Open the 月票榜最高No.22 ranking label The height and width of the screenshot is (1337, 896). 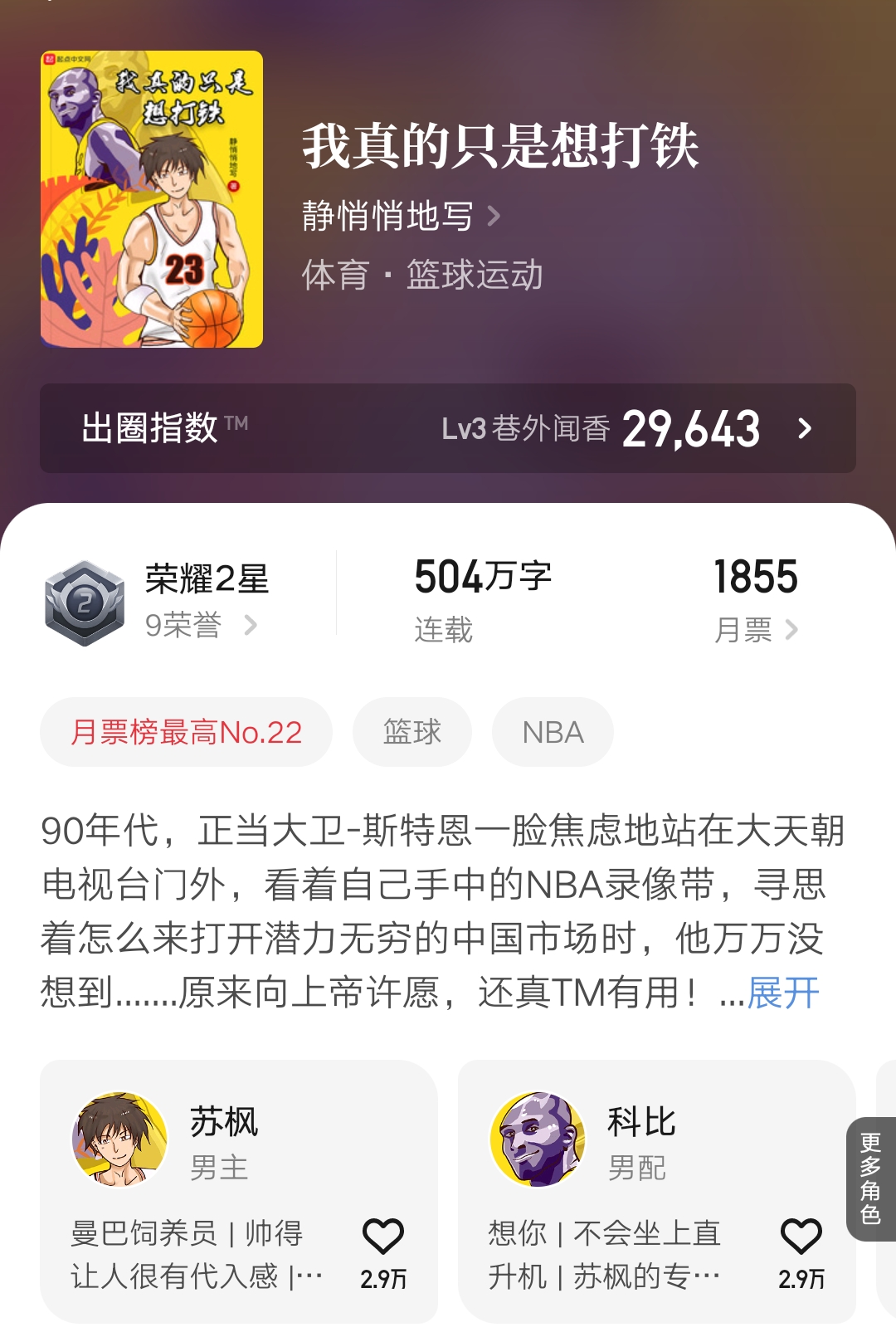pyautogui.click(x=186, y=730)
